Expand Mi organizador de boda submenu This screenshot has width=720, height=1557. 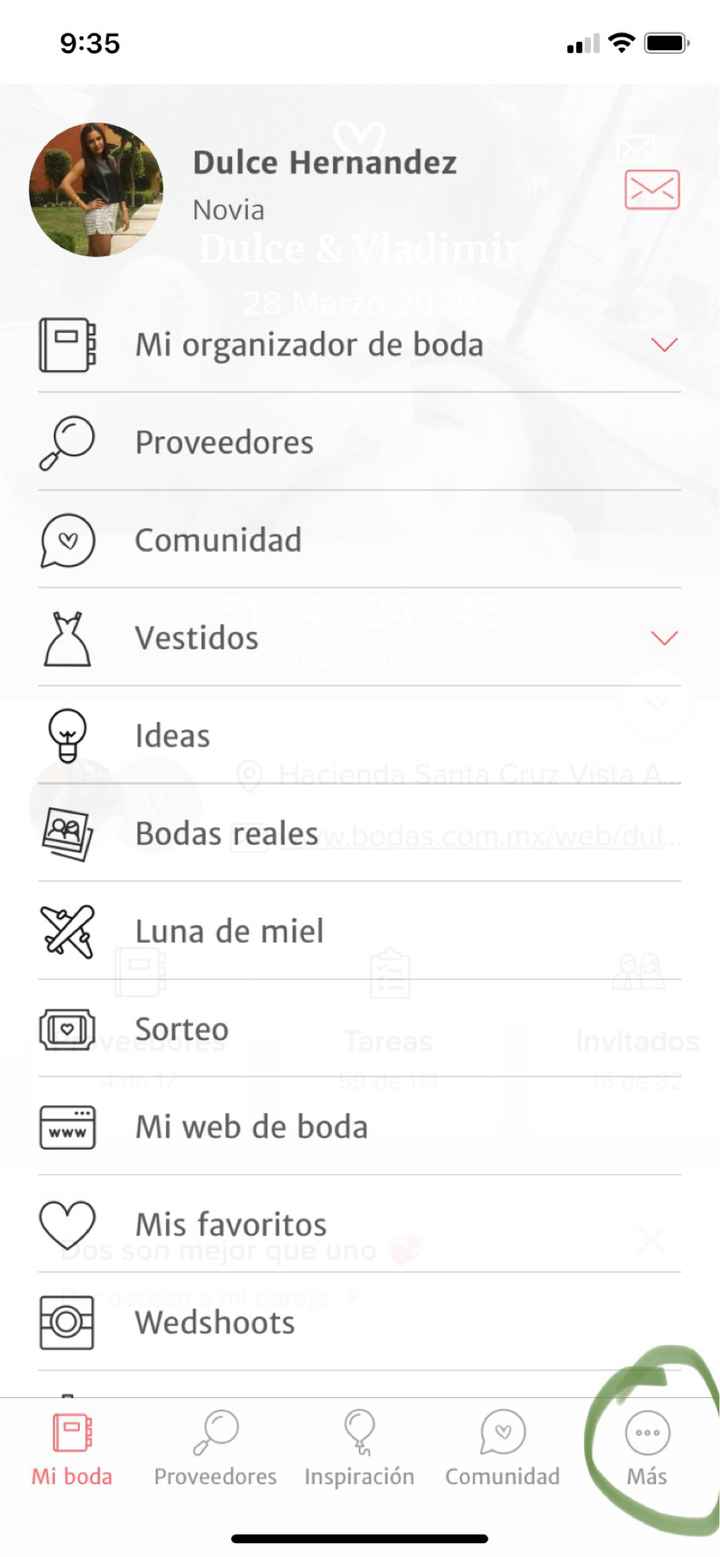pyautogui.click(x=664, y=345)
